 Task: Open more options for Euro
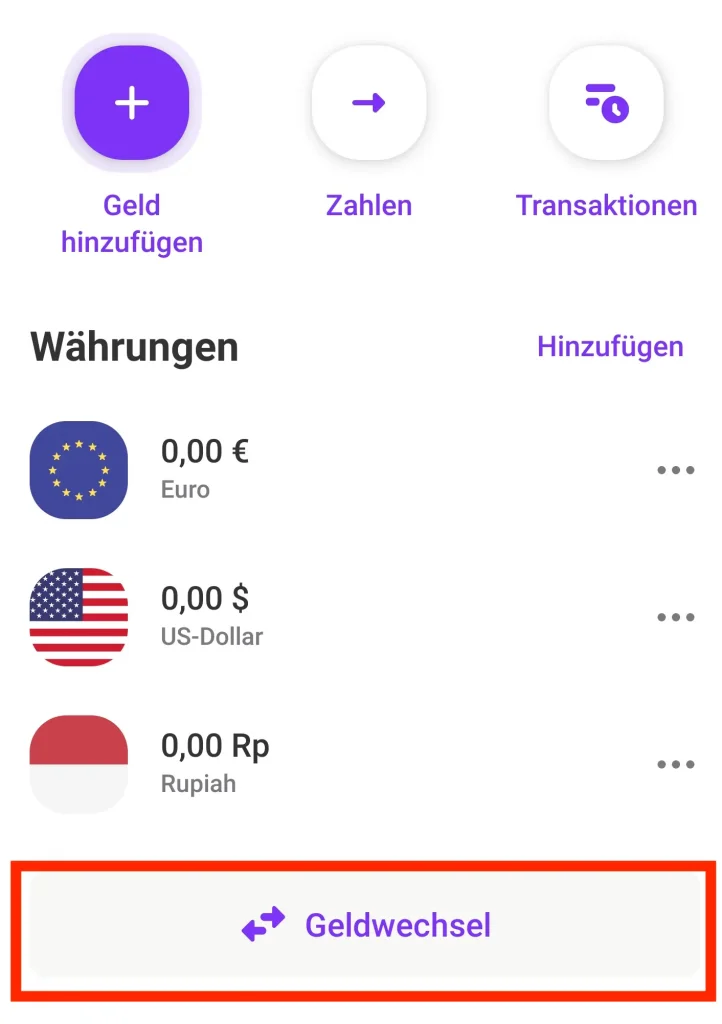click(675, 470)
